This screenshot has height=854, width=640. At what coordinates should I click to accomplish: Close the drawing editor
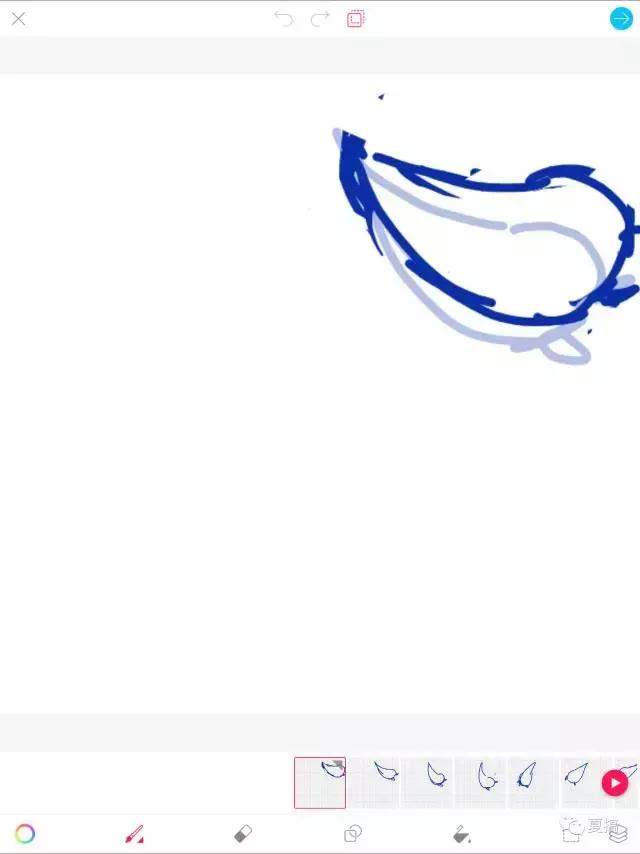(x=18, y=19)
